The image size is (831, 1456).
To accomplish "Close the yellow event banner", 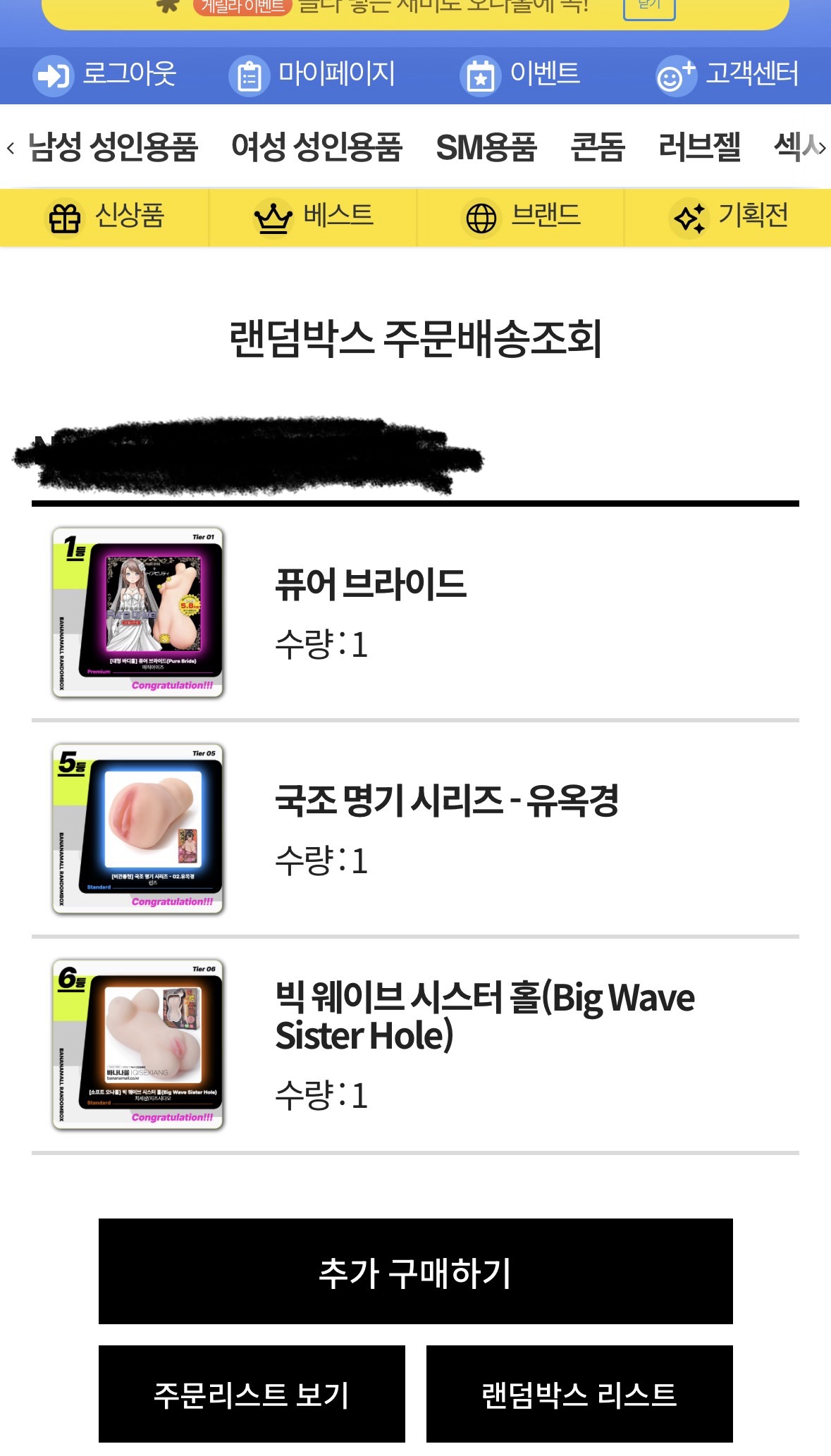I will tap(648, 7).
